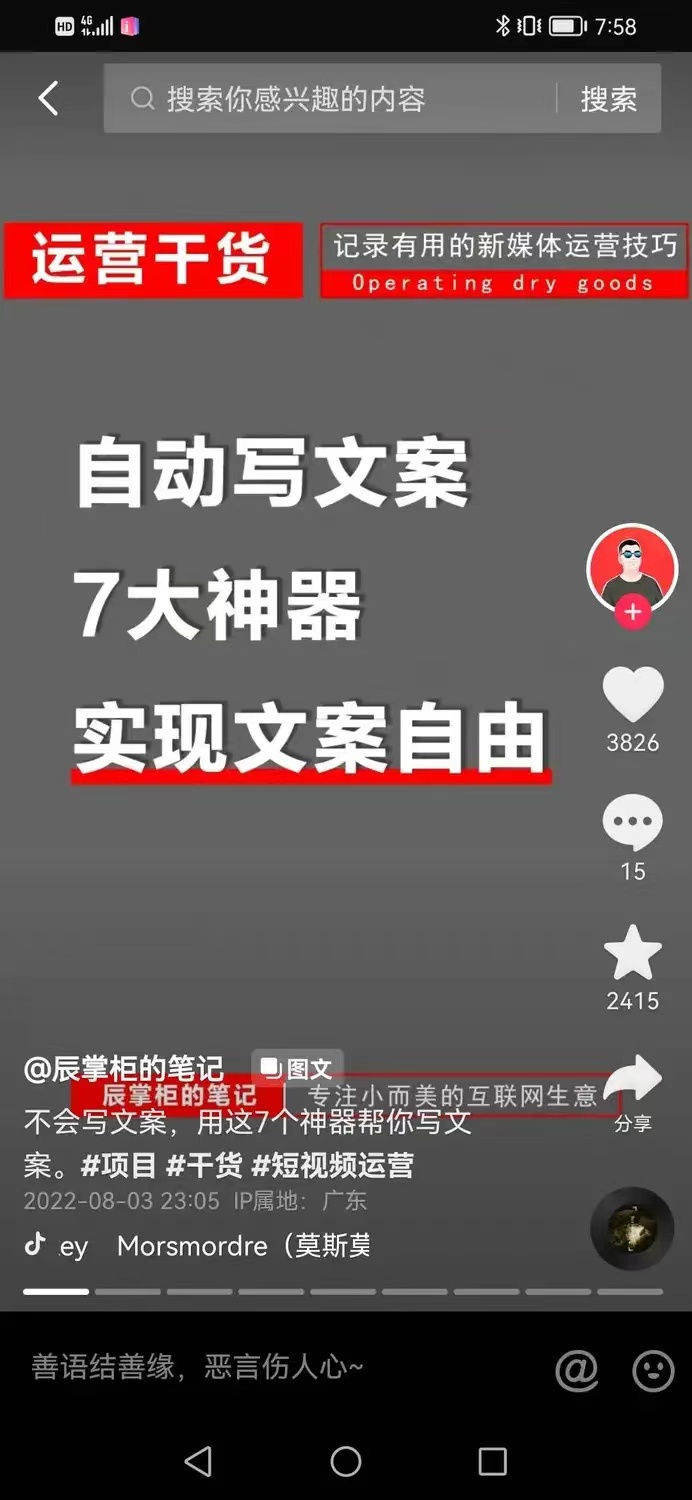Share this post using the 分享 arrow
692x1500 pixels.
pos(634,1082)
